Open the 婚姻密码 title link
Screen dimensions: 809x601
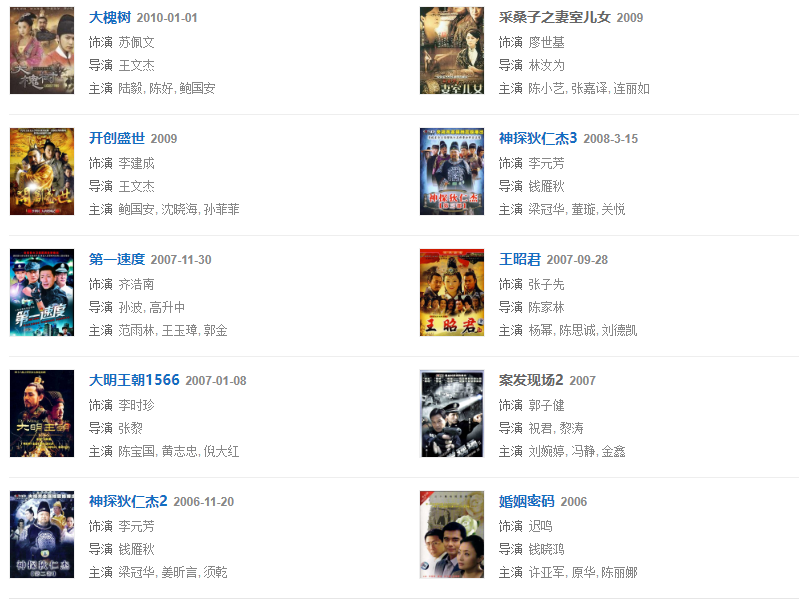[526, 501]
